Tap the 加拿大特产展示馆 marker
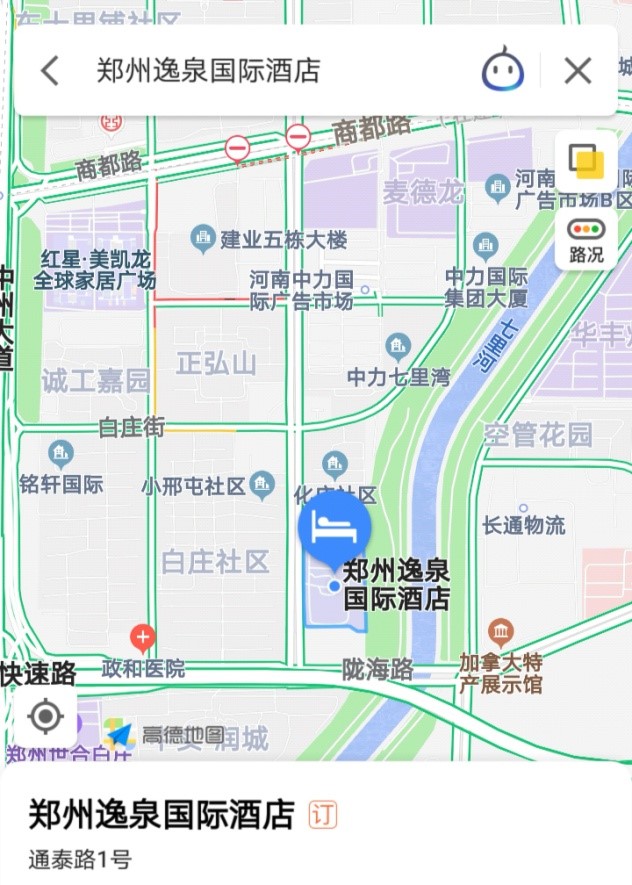 (500, 633)
